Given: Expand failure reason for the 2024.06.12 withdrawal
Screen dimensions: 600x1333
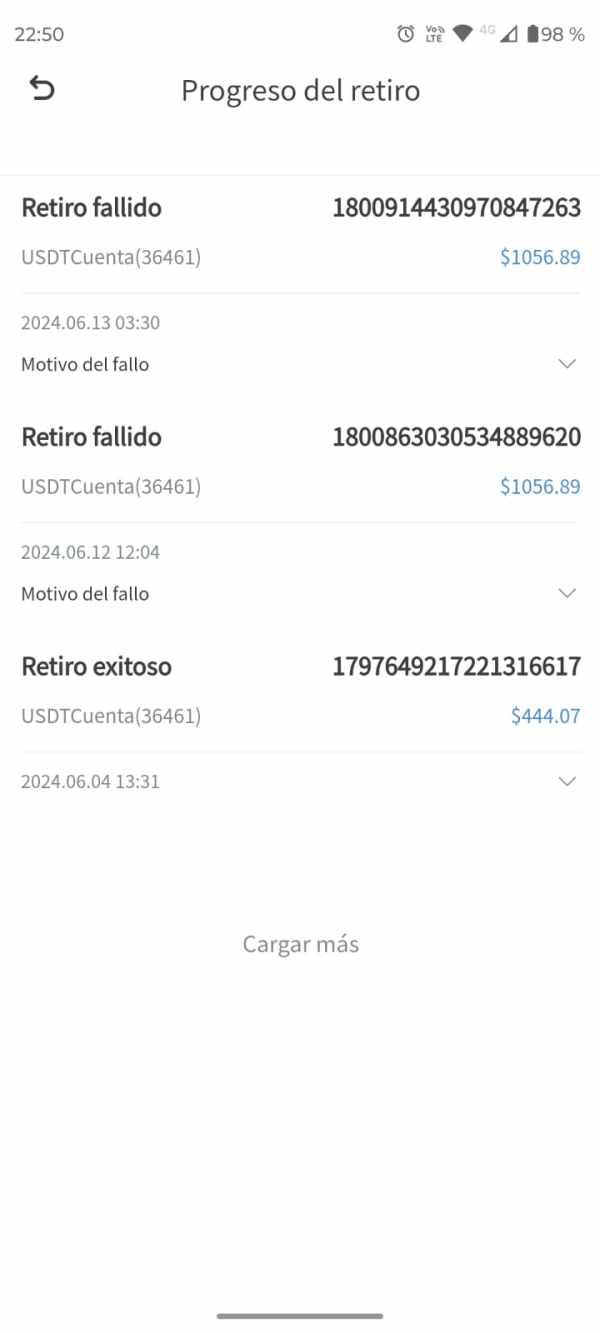Looking at the screenshot, I should click(x=567, y=593).
